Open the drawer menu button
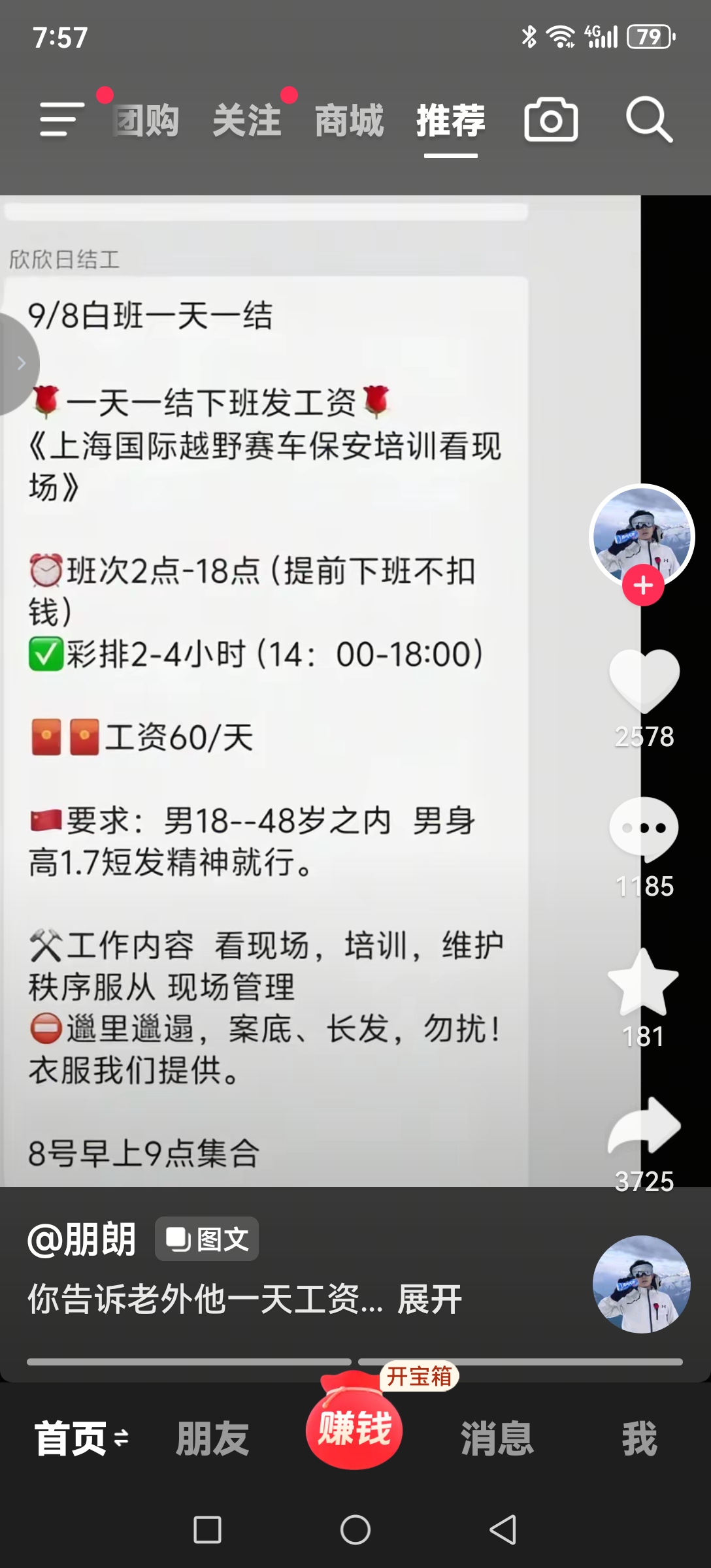 point(62,120)
